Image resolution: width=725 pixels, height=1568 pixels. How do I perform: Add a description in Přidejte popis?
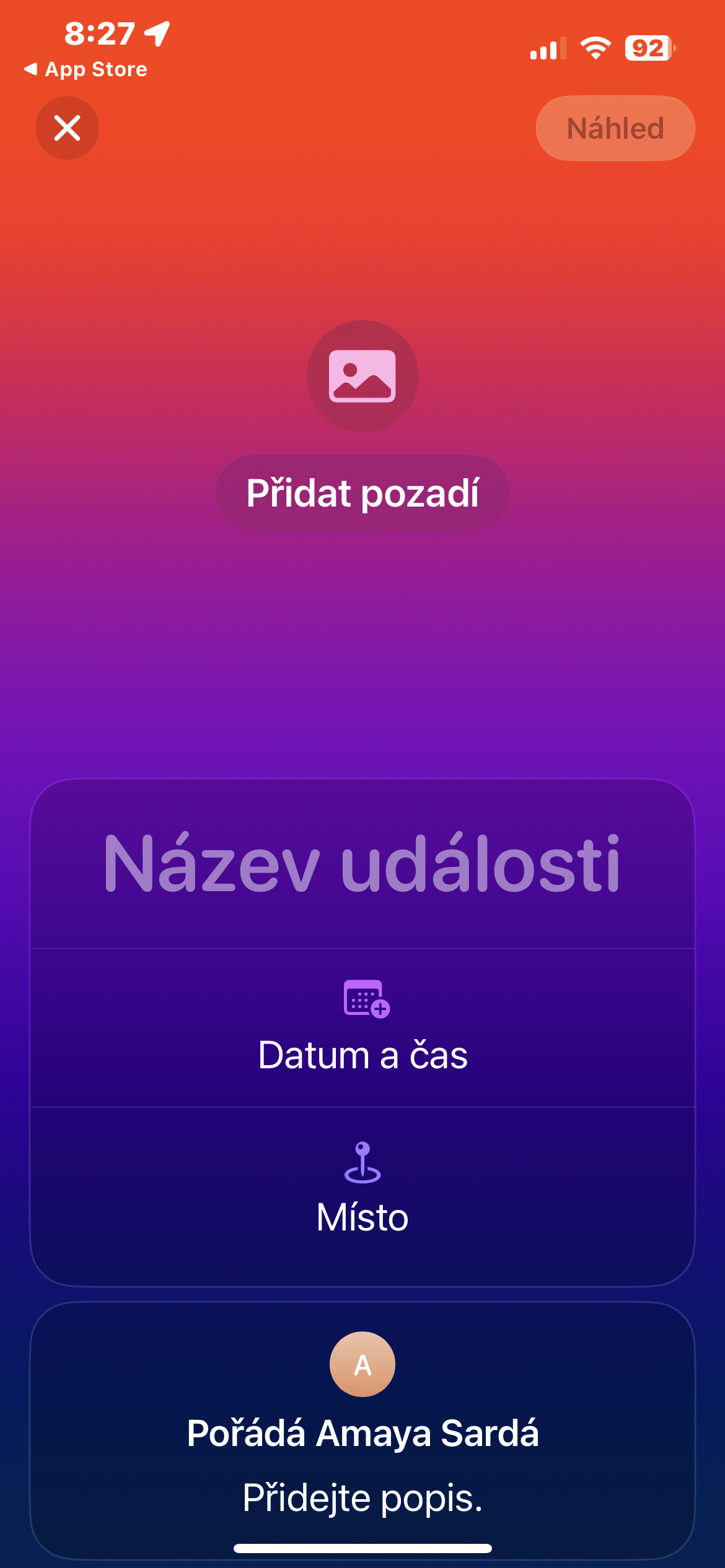point(362,1497)
